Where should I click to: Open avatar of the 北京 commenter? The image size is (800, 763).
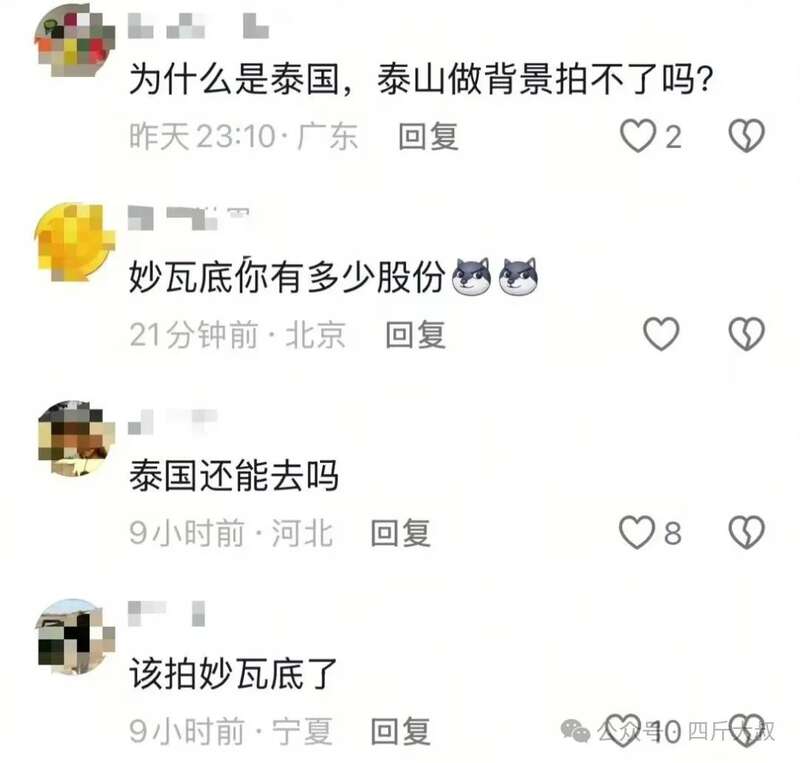pos(75,238)
